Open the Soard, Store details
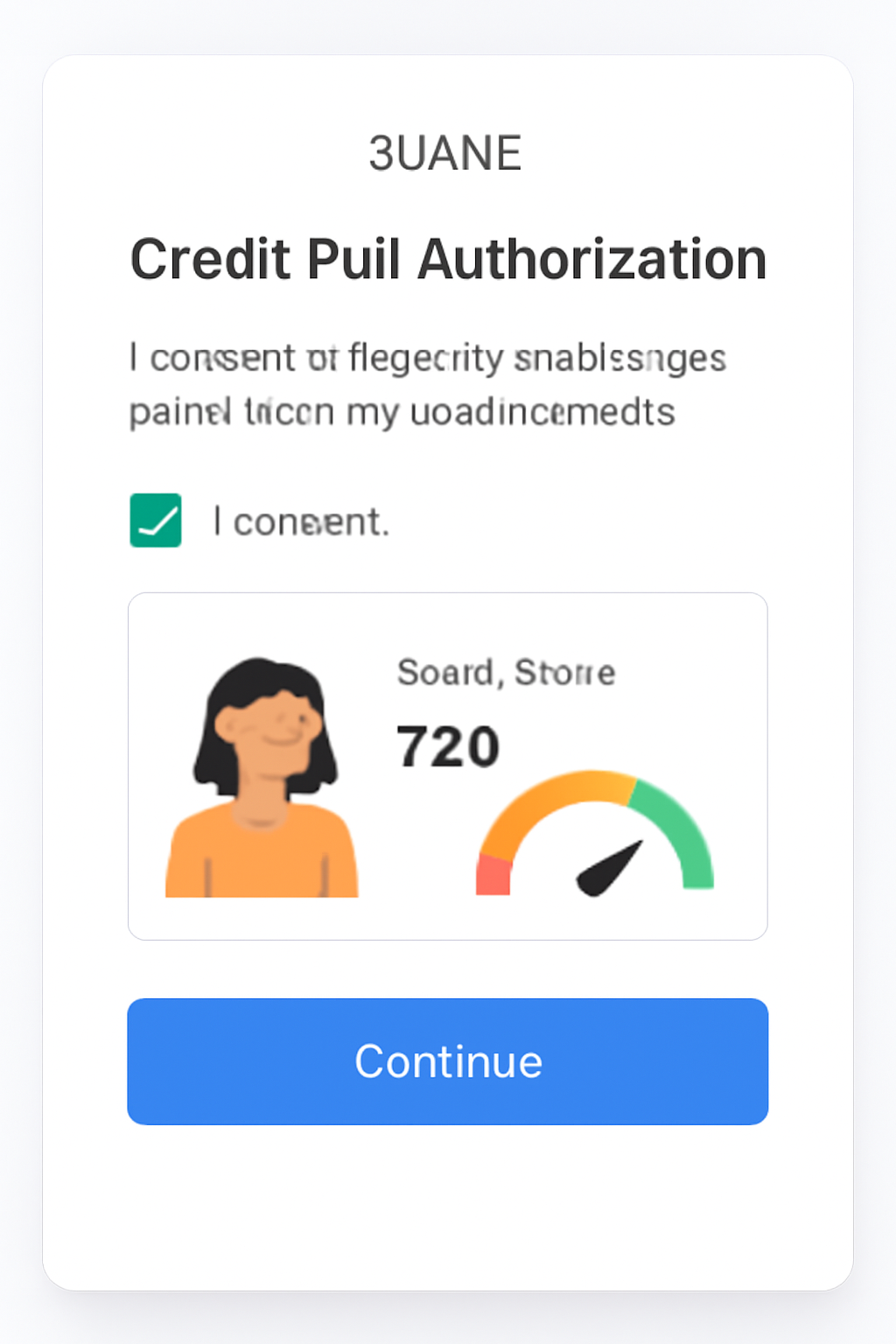Screen dimensions: 896x1344 pyautogui.click(x=506, y=672)
